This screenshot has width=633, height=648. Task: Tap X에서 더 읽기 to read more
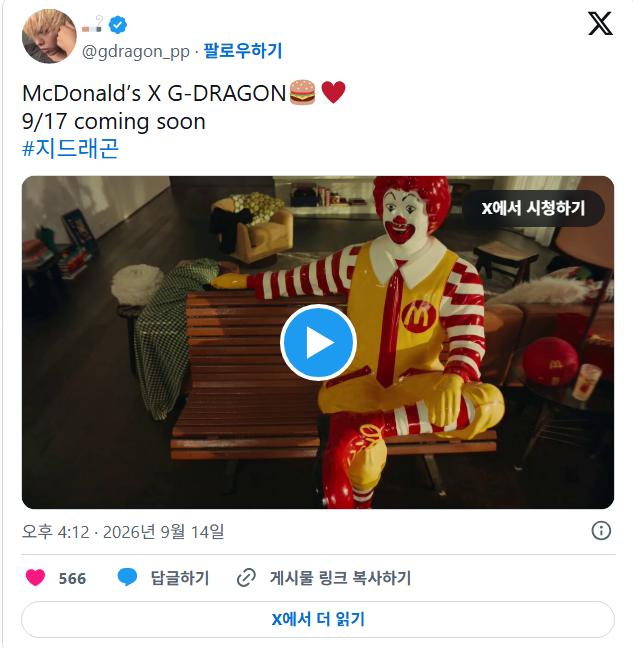click(x=318, y=619)
